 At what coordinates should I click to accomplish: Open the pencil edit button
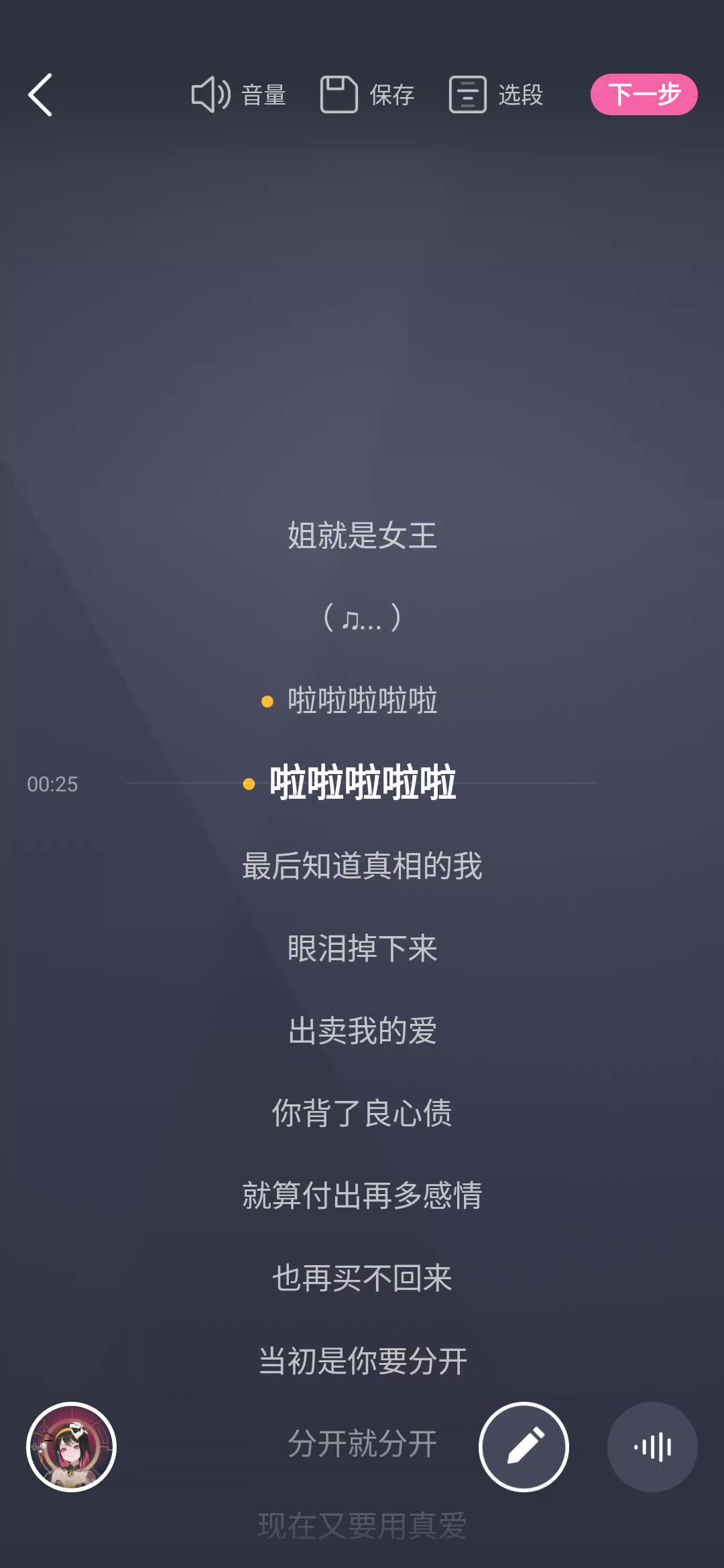524,1447
